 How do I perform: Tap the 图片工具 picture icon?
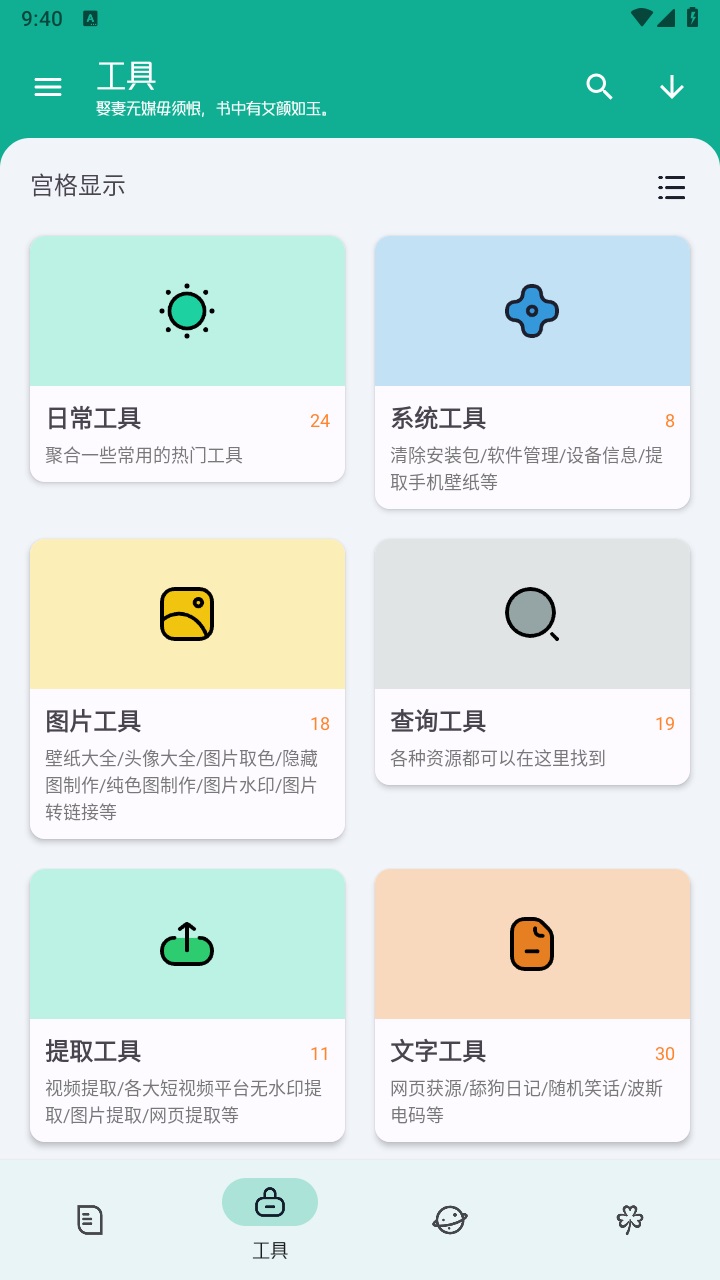coord(187,613)
